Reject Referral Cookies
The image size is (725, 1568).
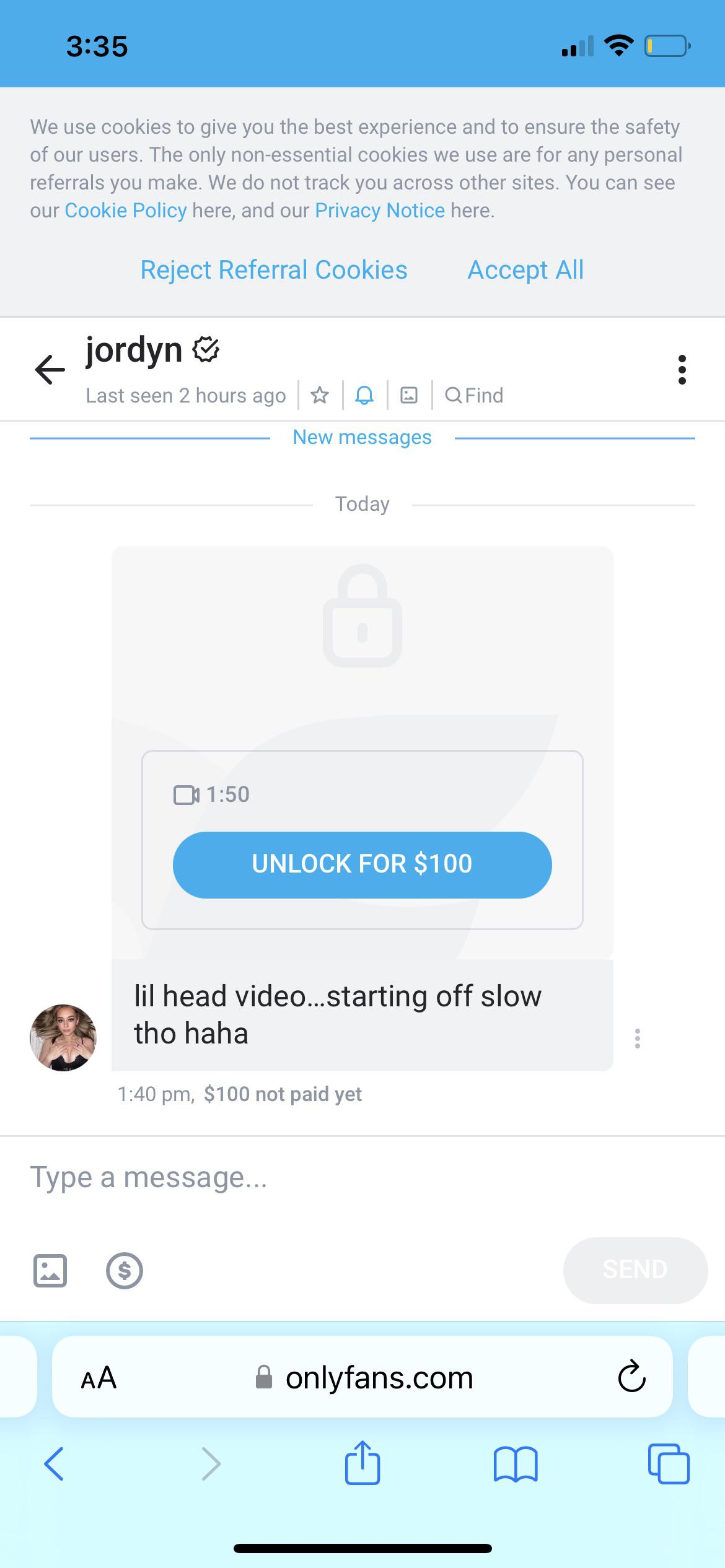coord(274,270)
